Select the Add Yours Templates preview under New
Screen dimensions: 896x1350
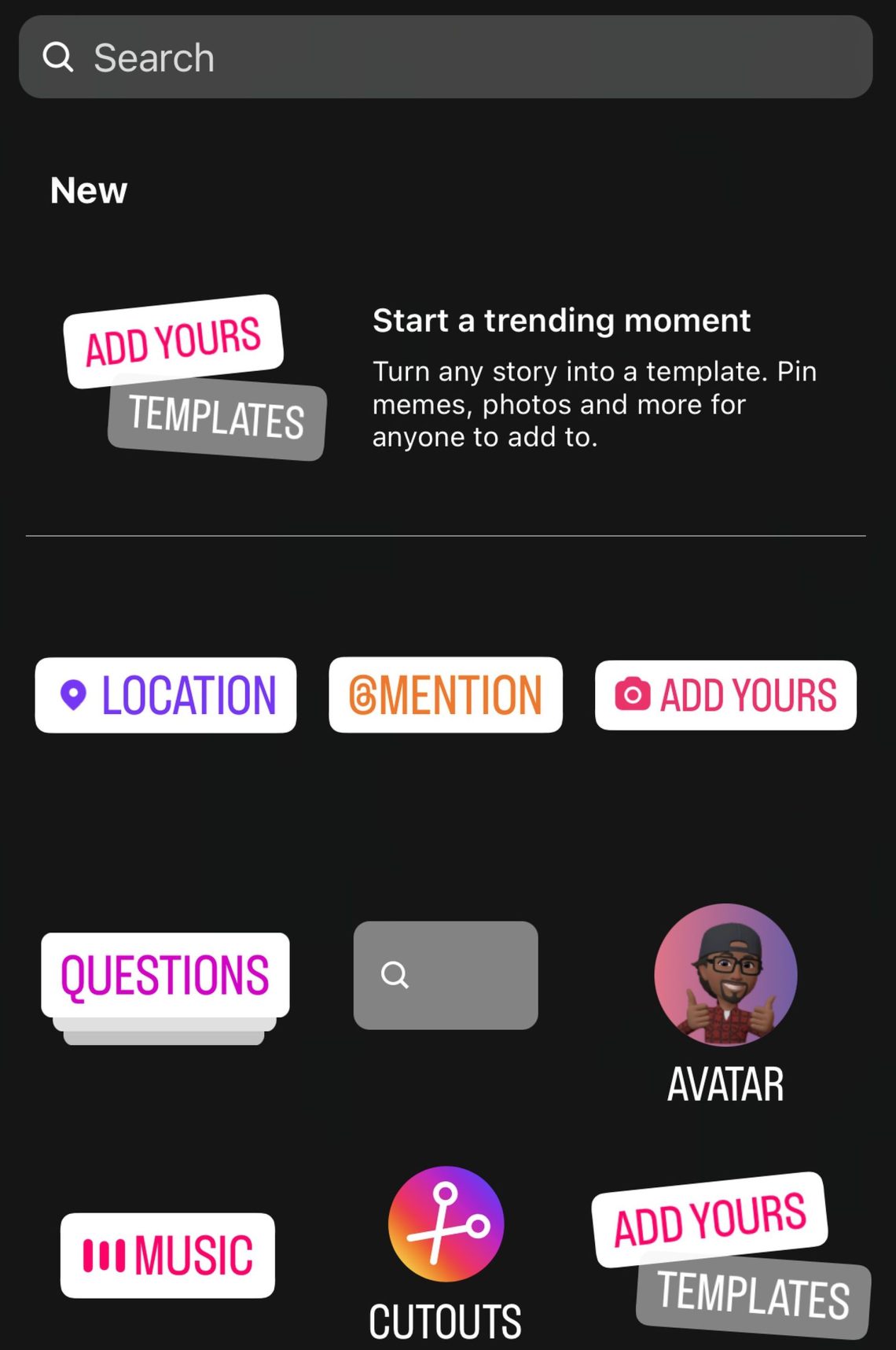[195, 377]
